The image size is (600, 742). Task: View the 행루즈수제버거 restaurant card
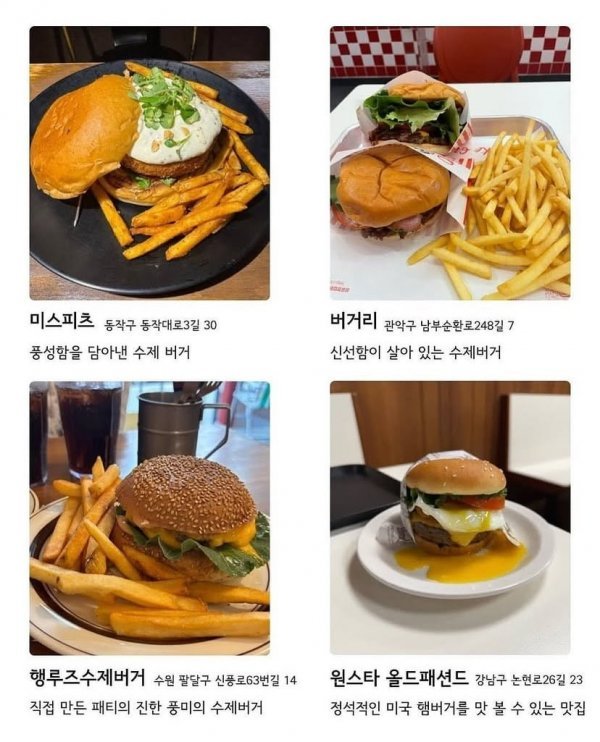coord(149,518)
